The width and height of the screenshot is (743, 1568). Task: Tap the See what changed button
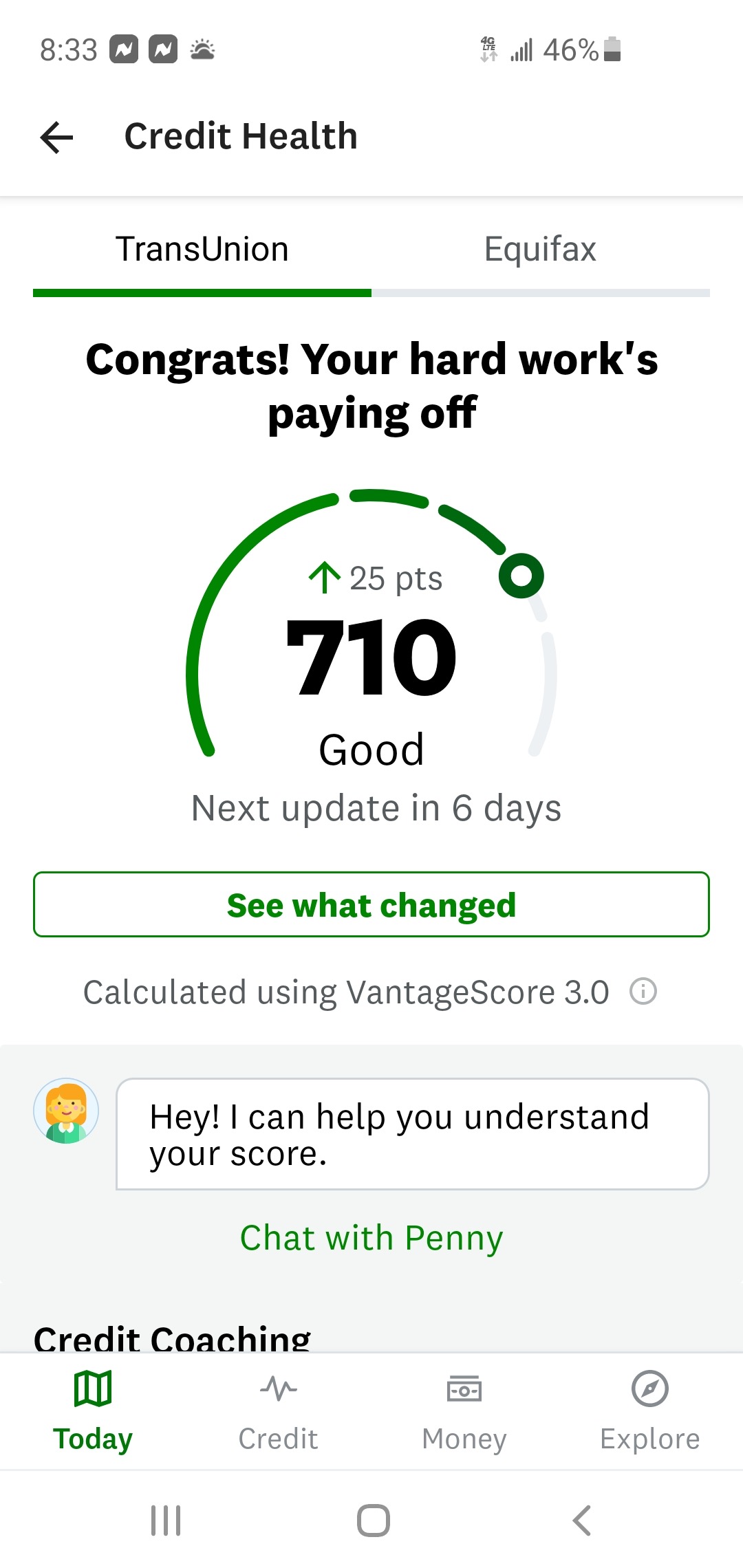371,905
